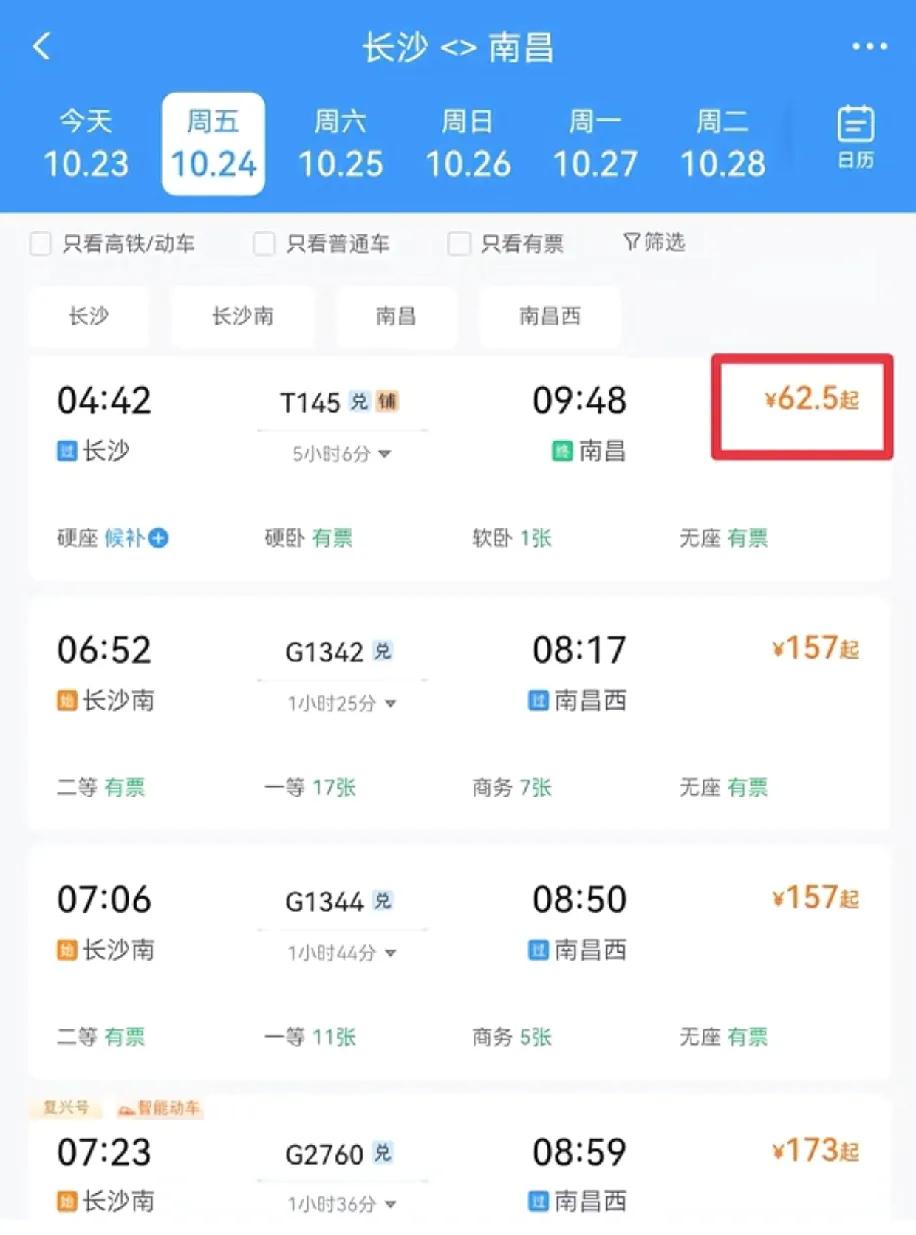This screenshot has height=1235, width=916.
Task: Filter by 南昌西 station chip
Action: tap(550, 317)
